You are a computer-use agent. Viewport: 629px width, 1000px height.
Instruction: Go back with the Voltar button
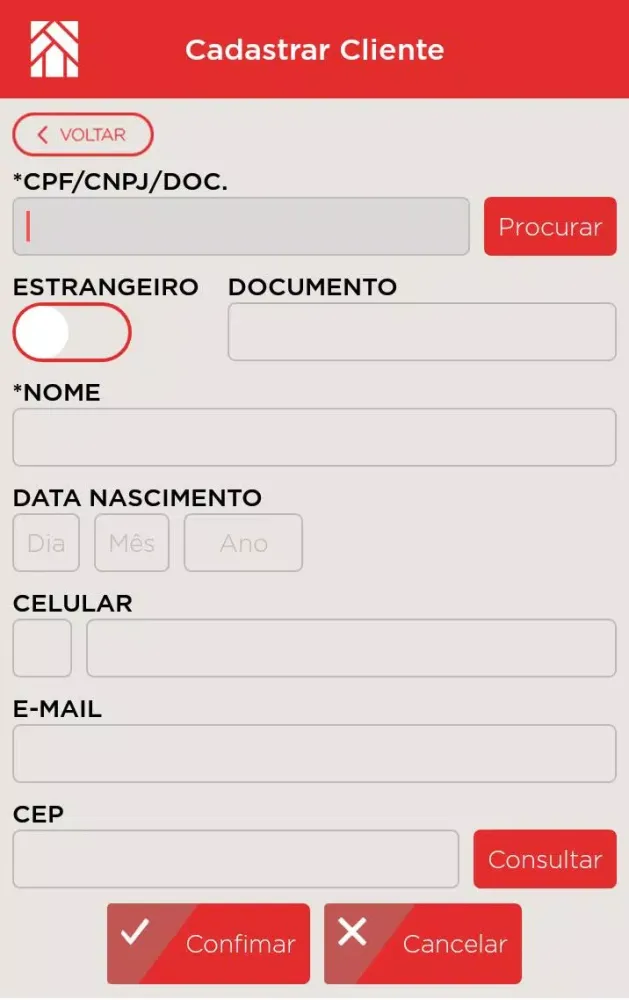pyautogui.click(x=82, y=135)
